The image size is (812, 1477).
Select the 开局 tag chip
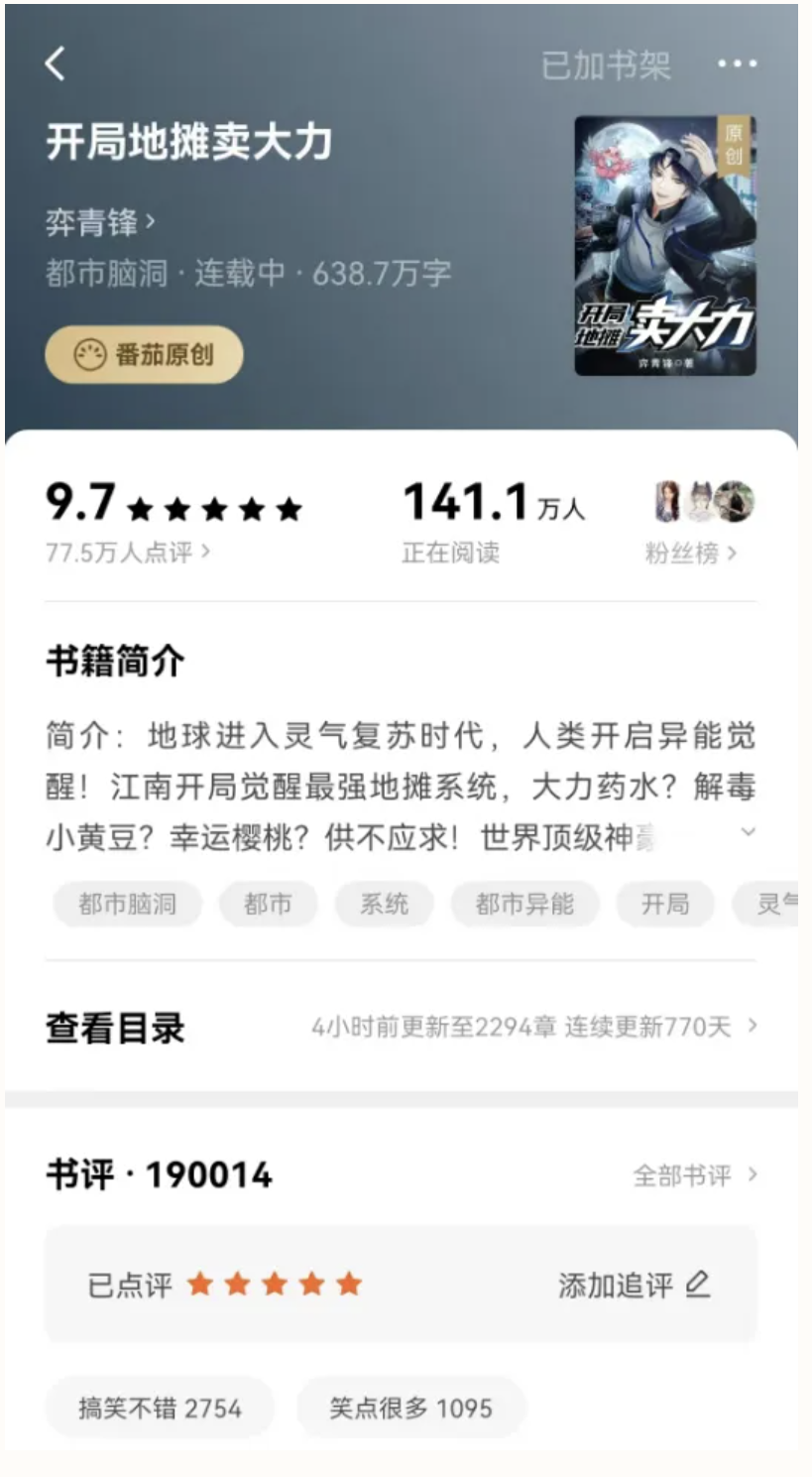(664, 904)
